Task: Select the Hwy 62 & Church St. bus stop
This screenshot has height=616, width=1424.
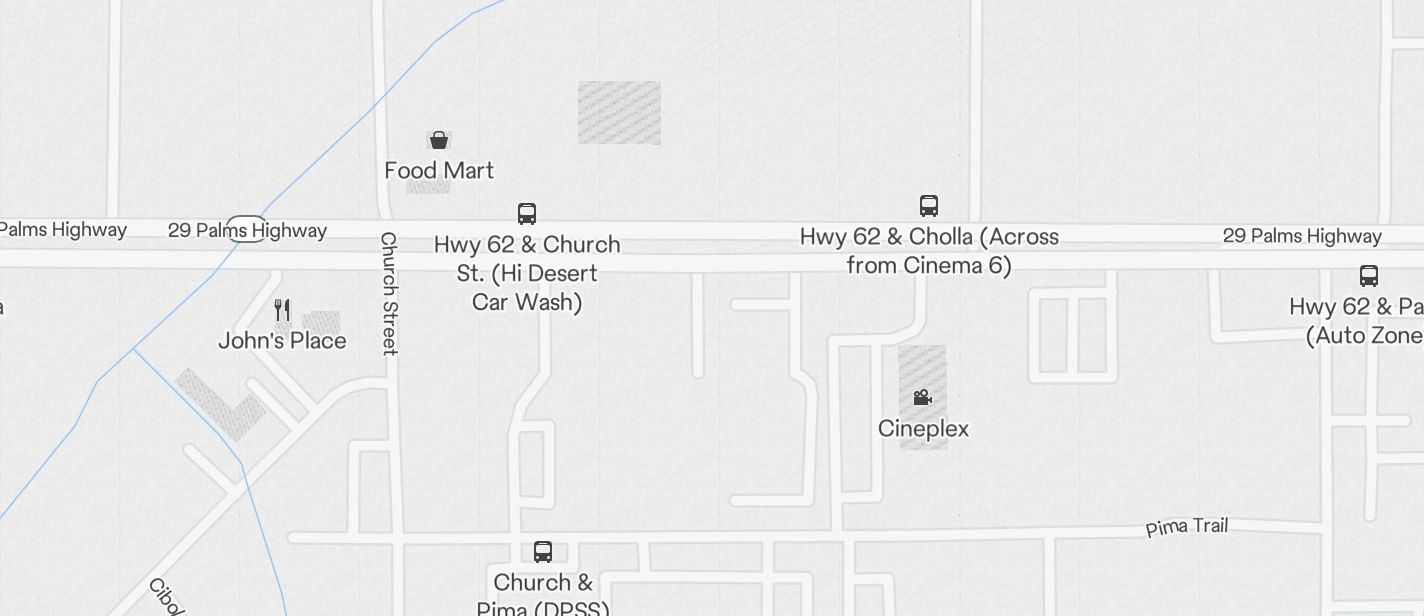Action: click(x=527, y=213)
